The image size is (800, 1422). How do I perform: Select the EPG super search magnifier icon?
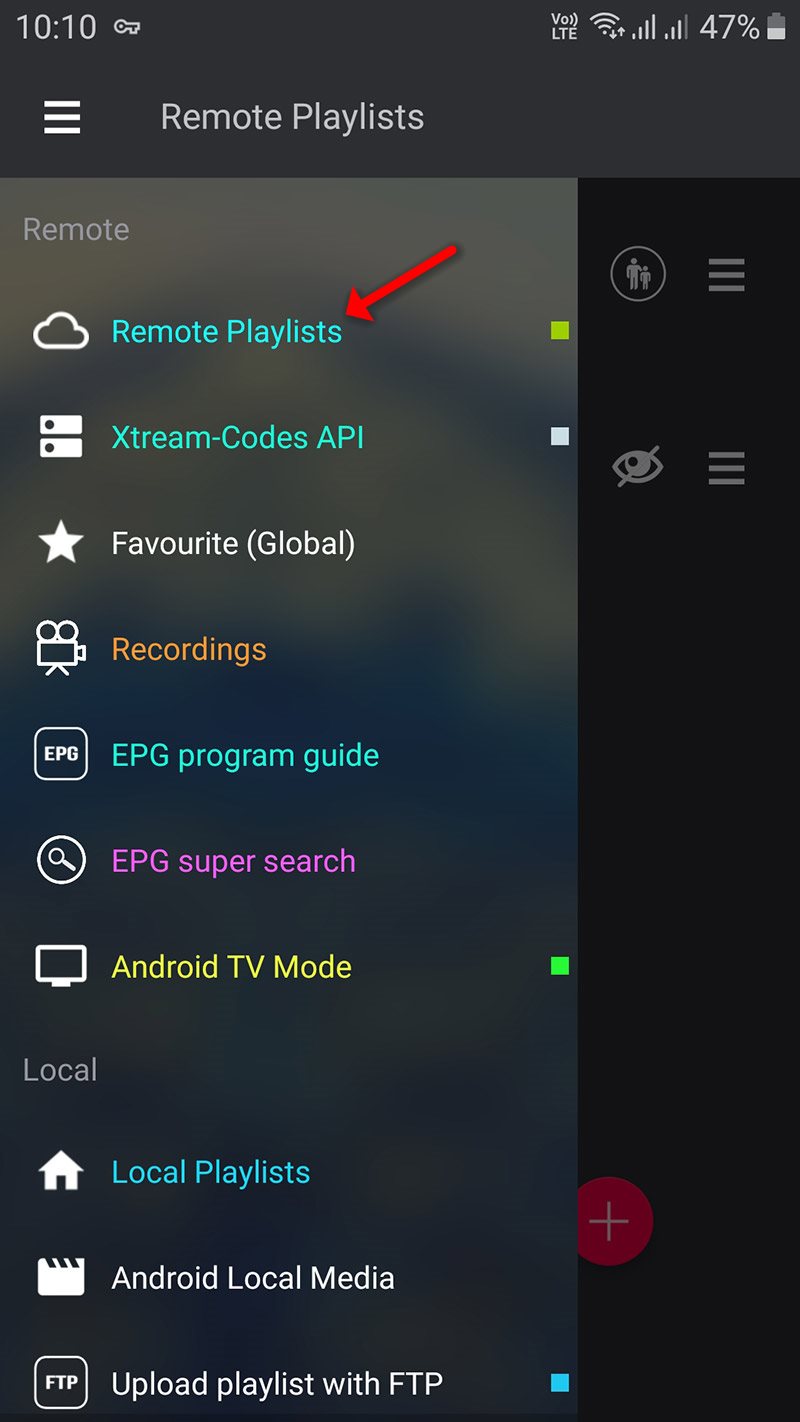pos(60,860)
